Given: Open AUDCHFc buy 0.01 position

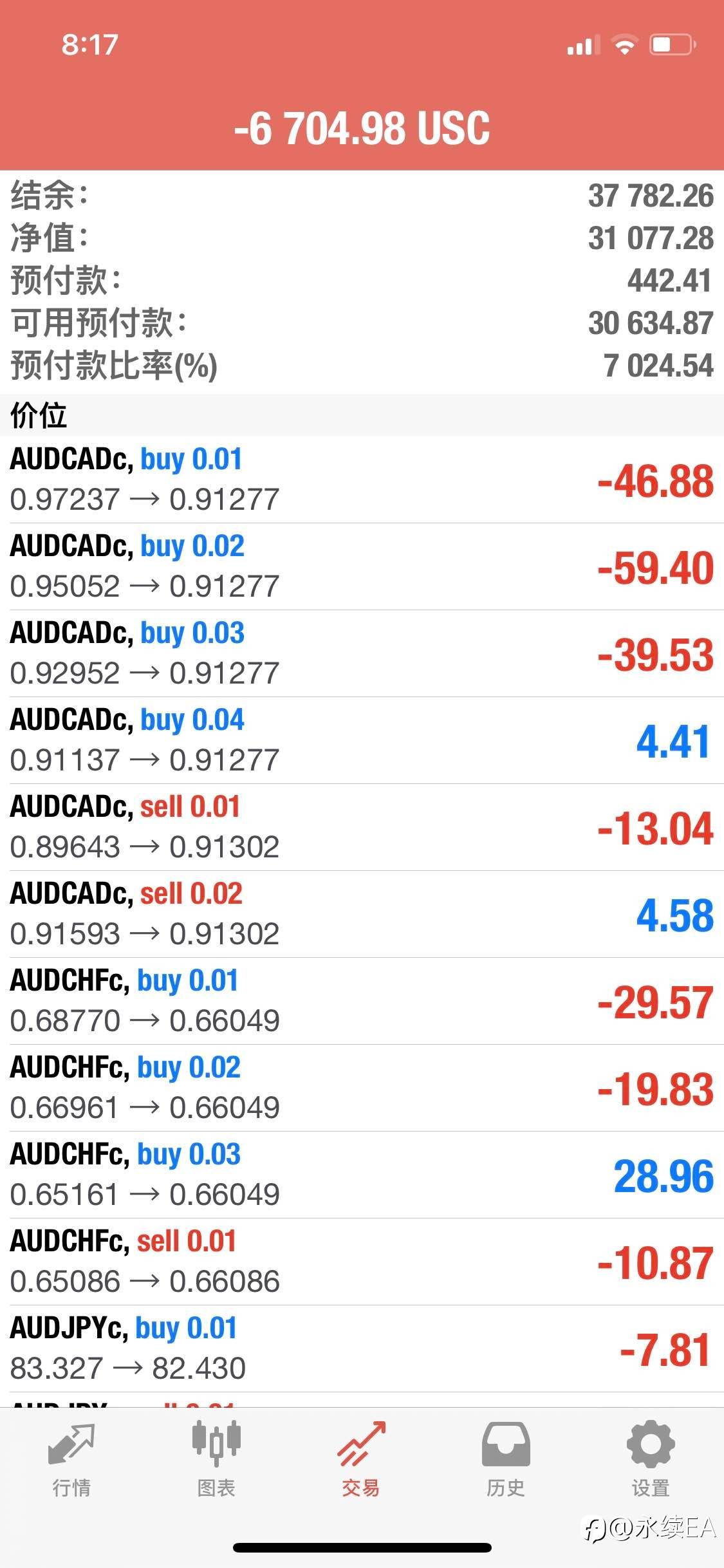Looking at the screenshot, I should click(x=362, y=1001).
